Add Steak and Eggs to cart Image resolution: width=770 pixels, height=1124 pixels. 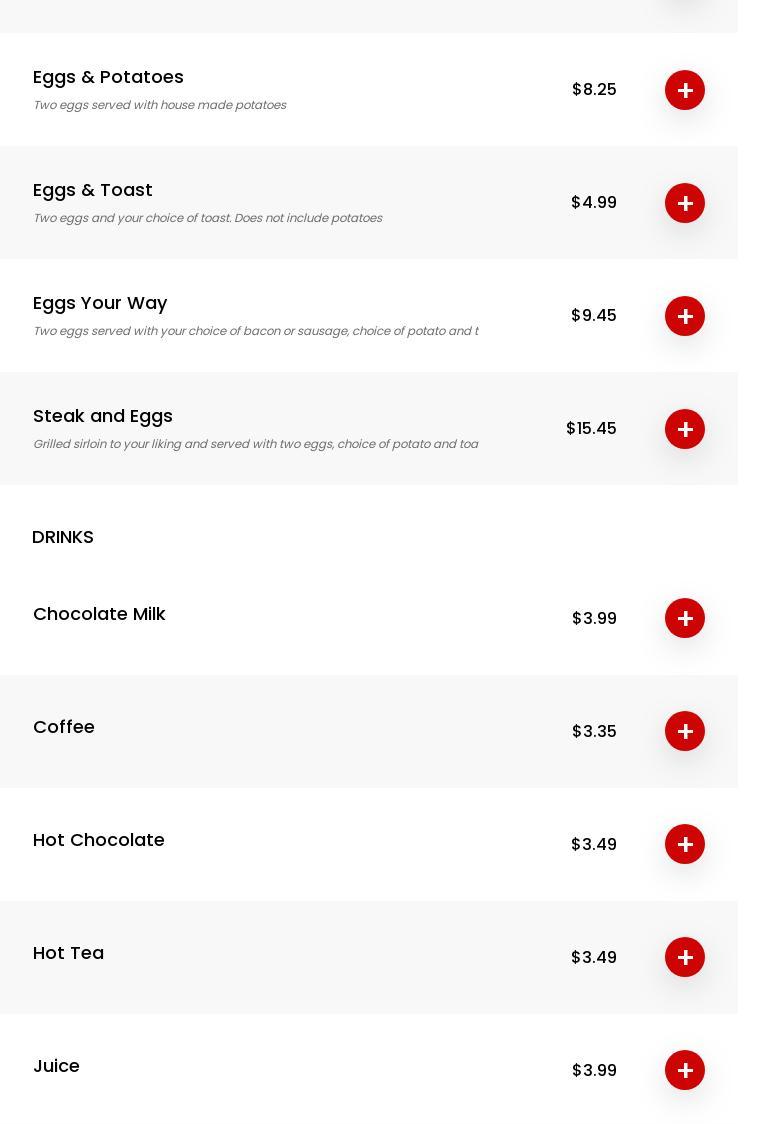685,429
